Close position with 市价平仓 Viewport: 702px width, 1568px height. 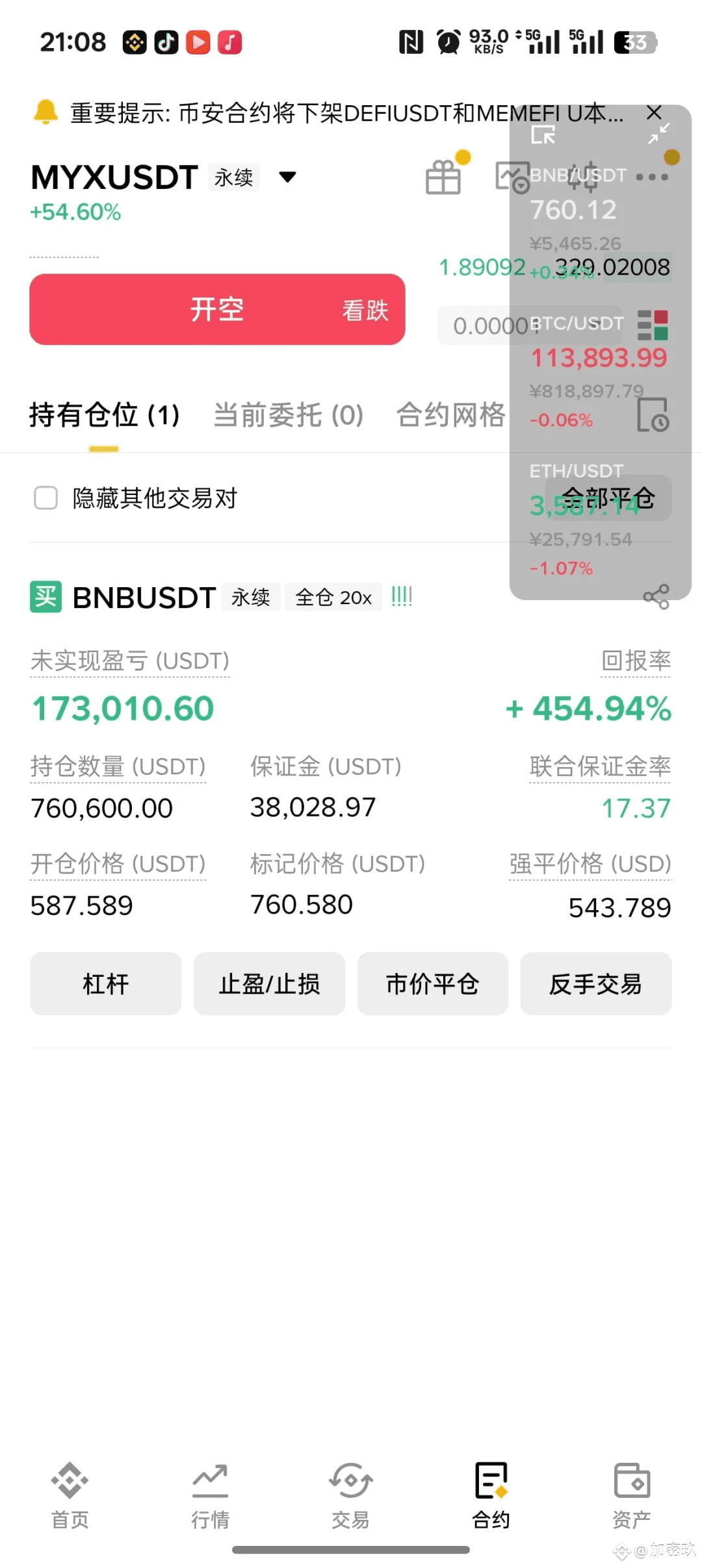click(x=432, y=983)
